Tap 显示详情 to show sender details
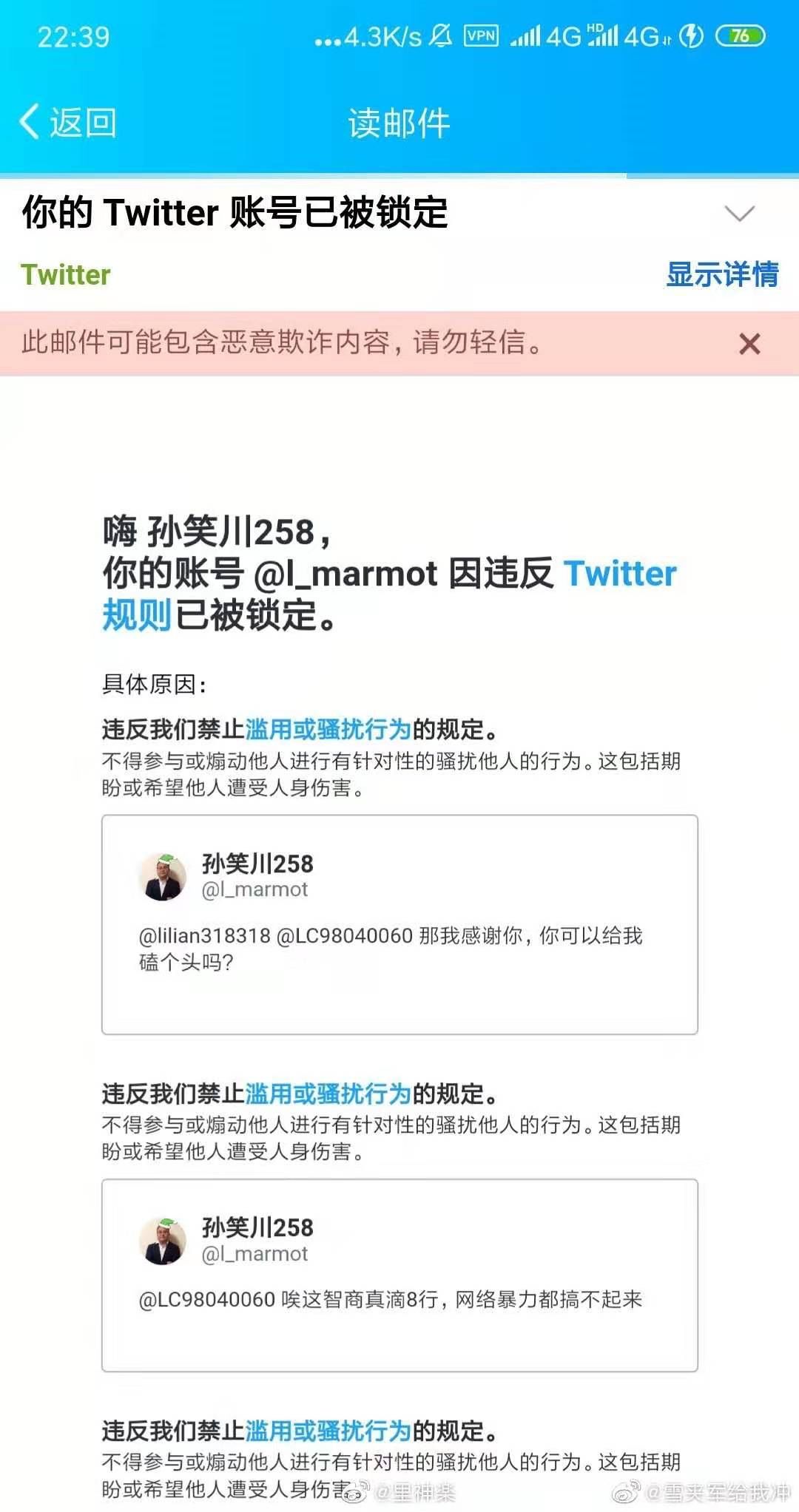The width and height of the screenshot is (799, 1512). coord(722,274)
